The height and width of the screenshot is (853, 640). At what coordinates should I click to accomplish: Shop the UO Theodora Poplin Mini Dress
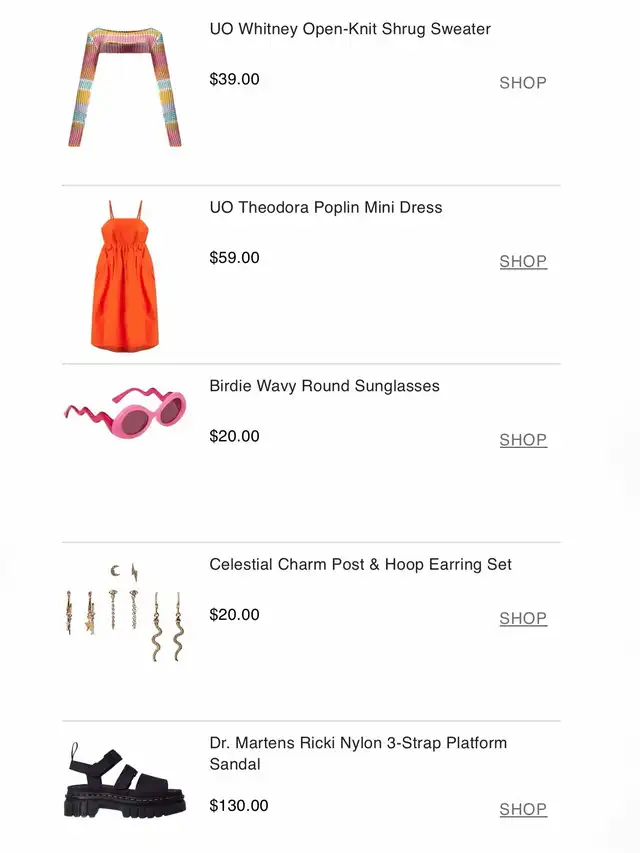pos(523,261)
